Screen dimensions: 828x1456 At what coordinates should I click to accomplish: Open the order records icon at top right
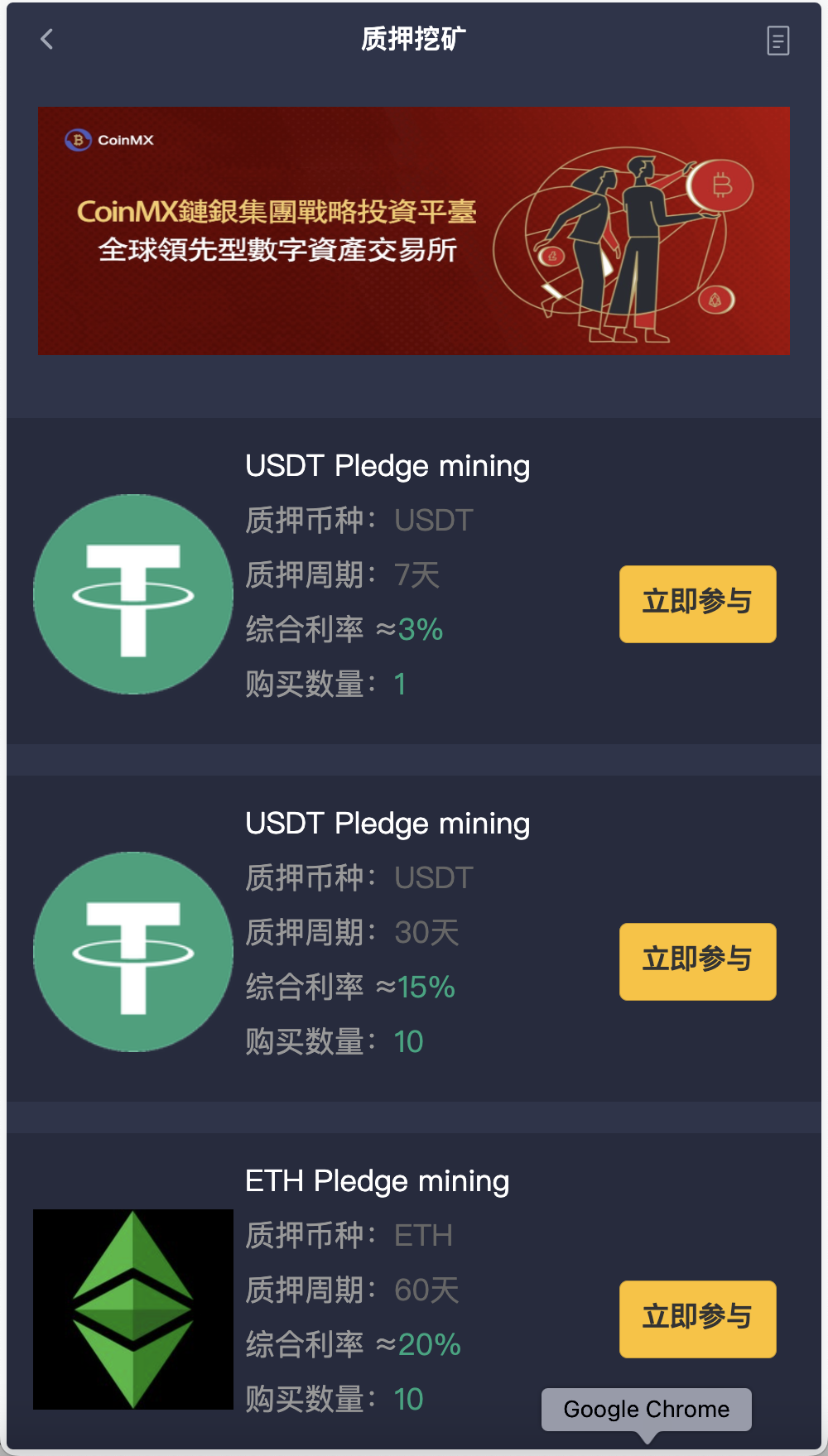[777, 40]
